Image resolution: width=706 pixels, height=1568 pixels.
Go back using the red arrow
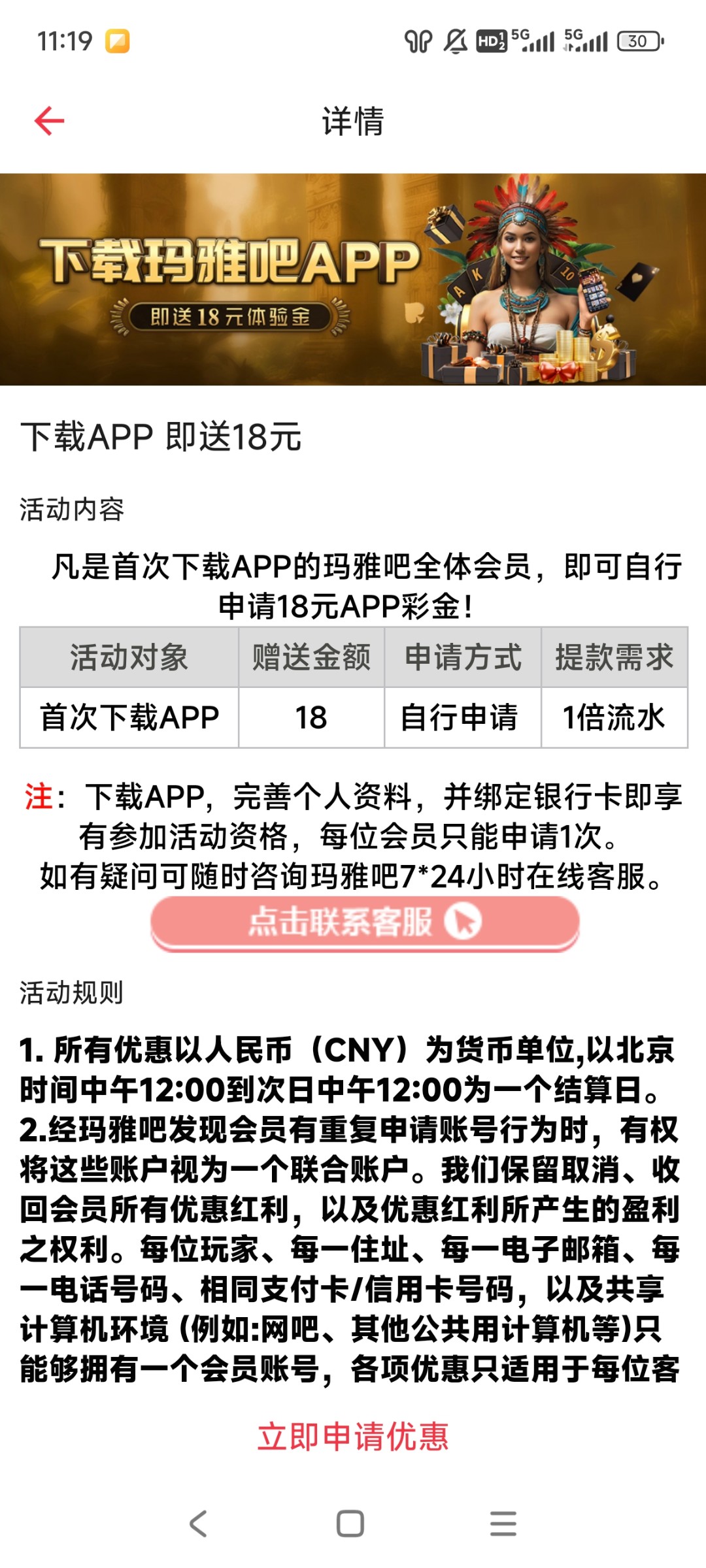49,121
